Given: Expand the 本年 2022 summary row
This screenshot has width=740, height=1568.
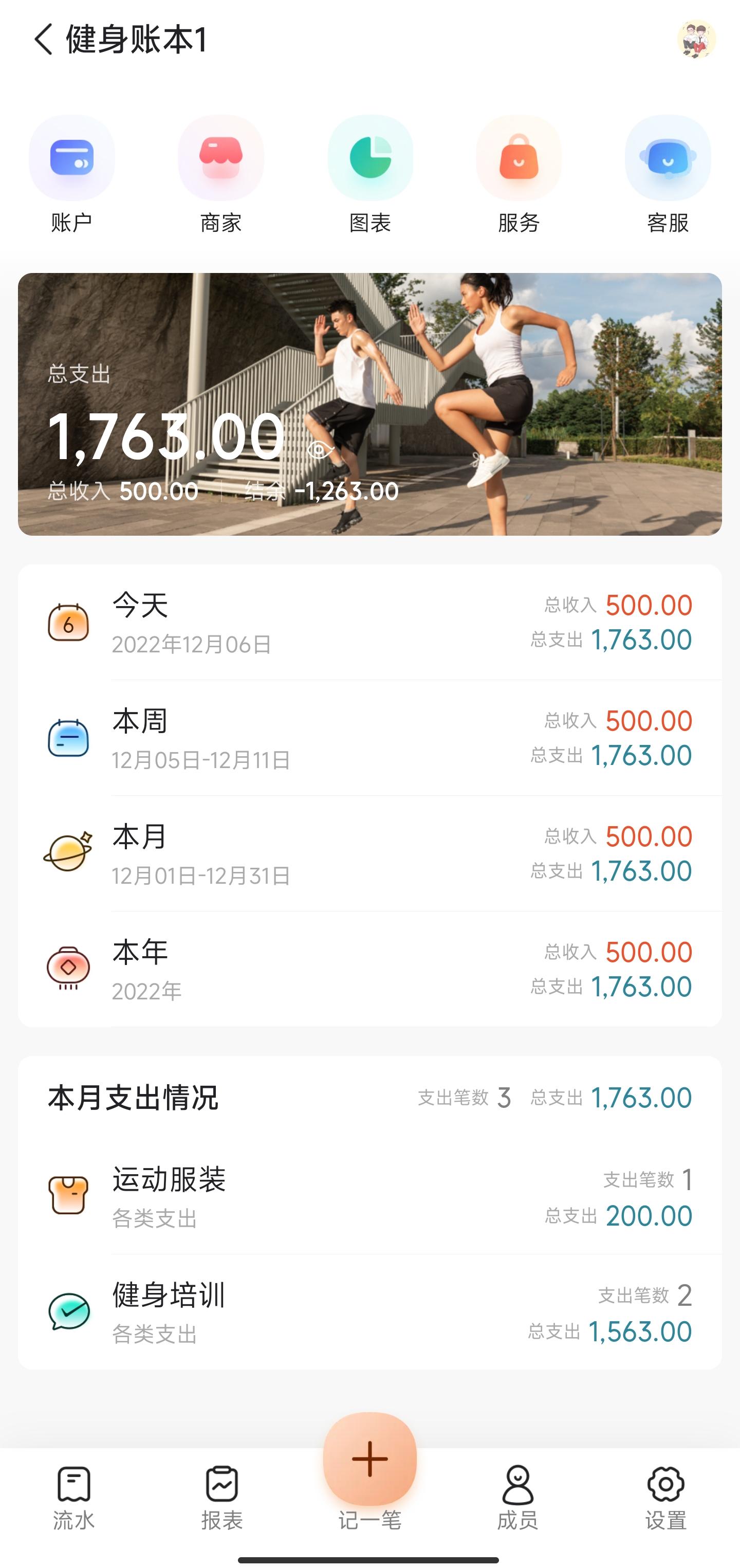Looking at the screenshot, I should coord(370,969).
